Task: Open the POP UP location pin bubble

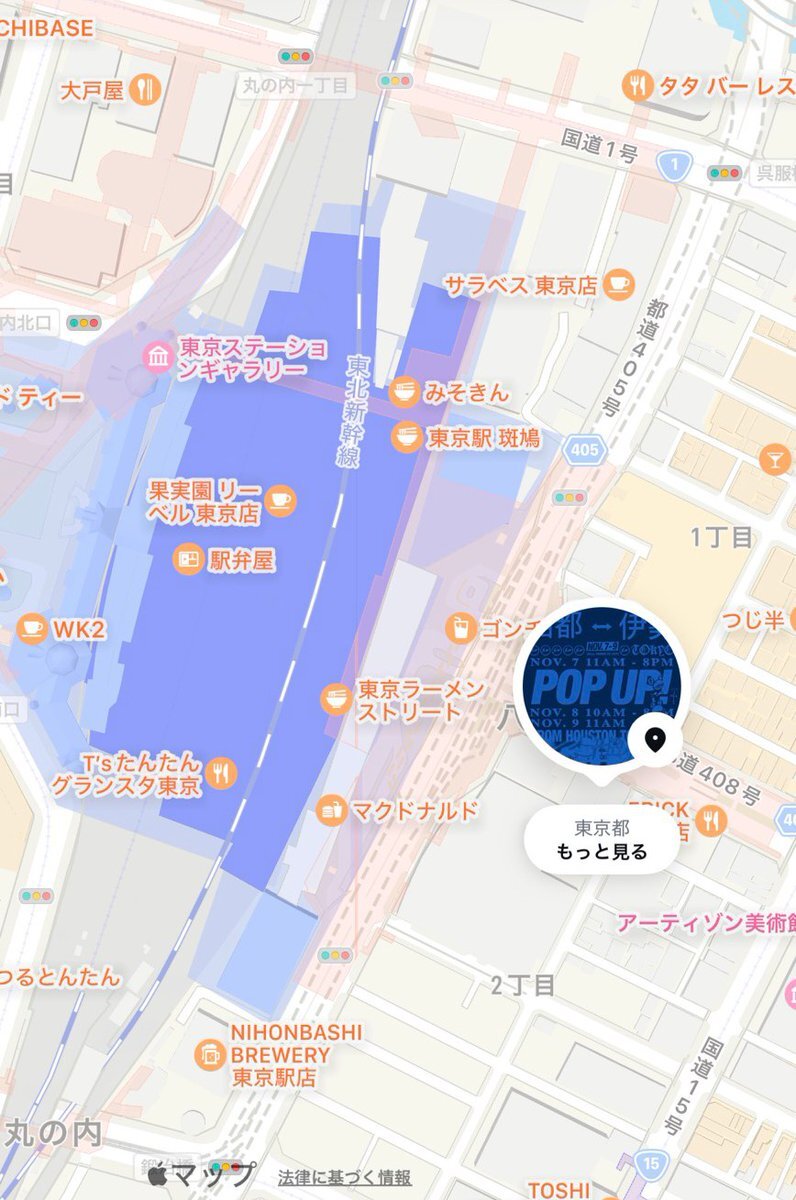Action: (x=596, y=683)
